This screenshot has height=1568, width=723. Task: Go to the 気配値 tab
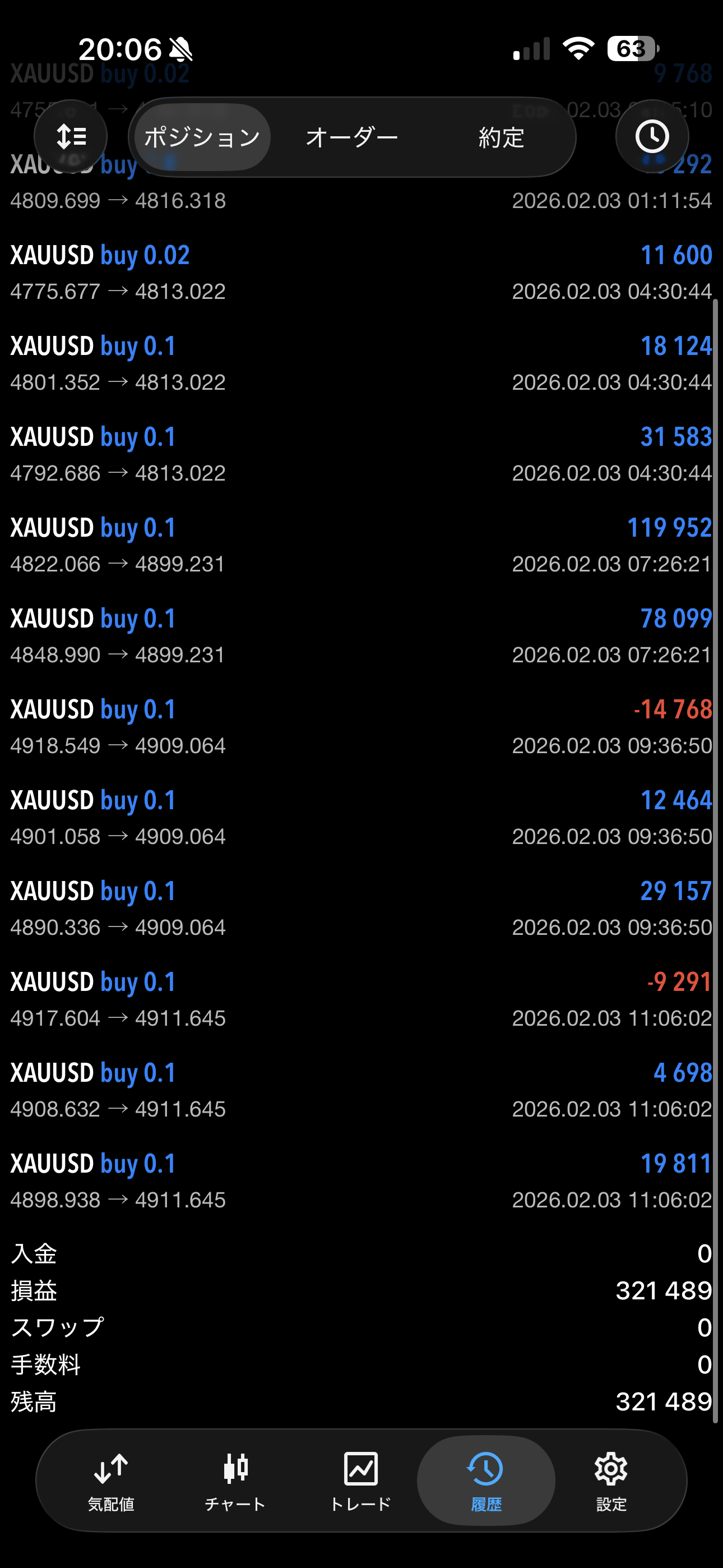pyautogui.click(x=111, y=1481)
